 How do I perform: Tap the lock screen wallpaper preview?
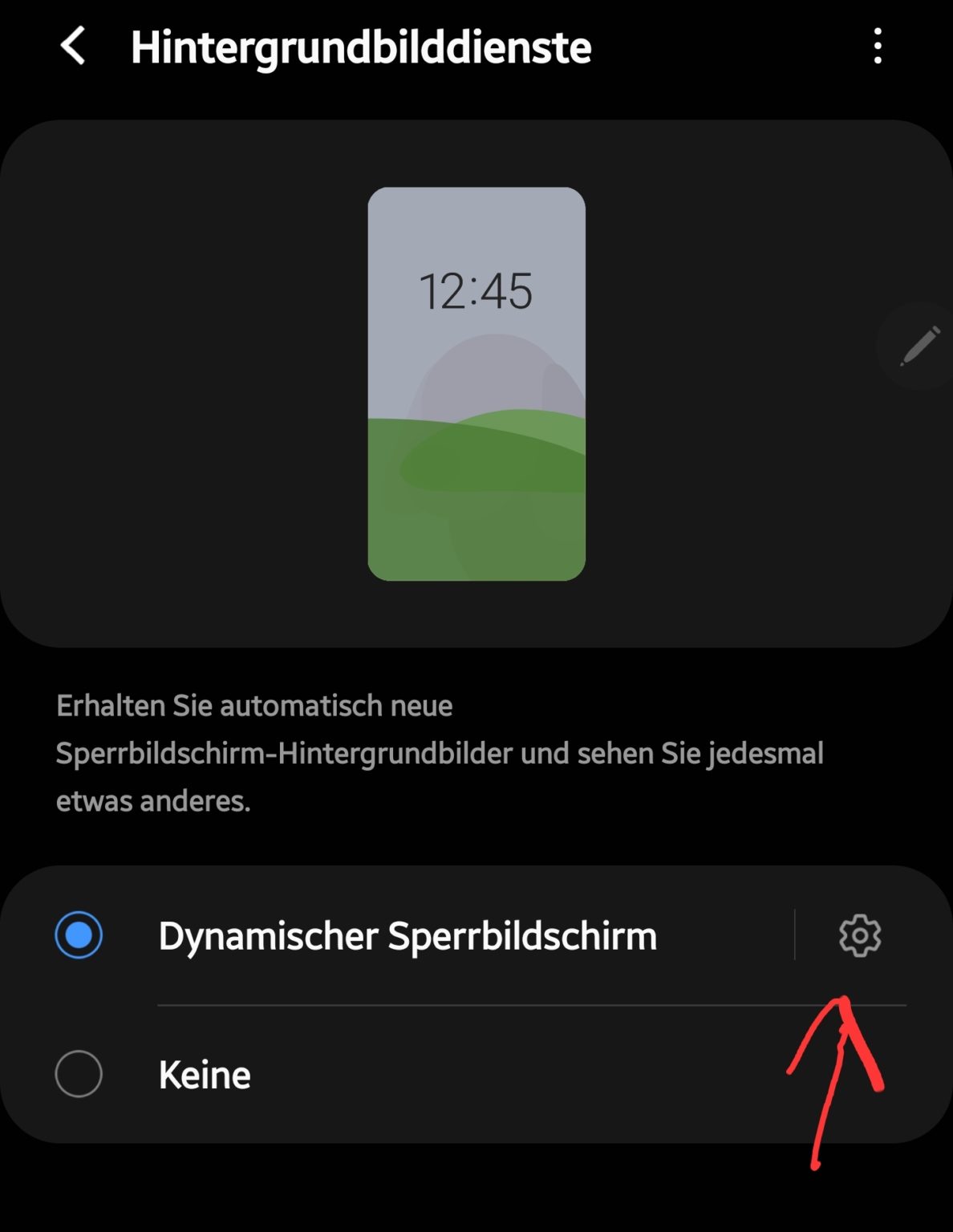click(x=476, y=383)
